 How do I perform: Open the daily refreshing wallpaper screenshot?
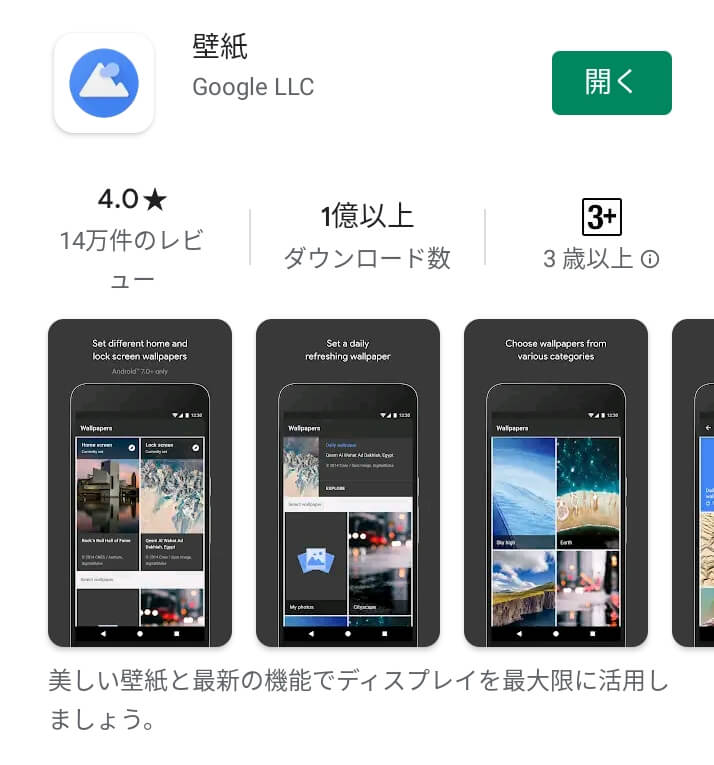[x=348, y=483]
